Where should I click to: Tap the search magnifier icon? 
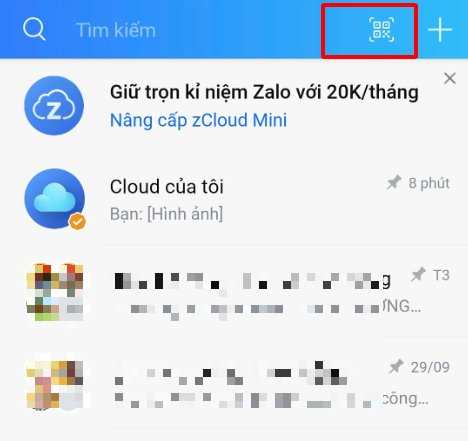[34, 30]
